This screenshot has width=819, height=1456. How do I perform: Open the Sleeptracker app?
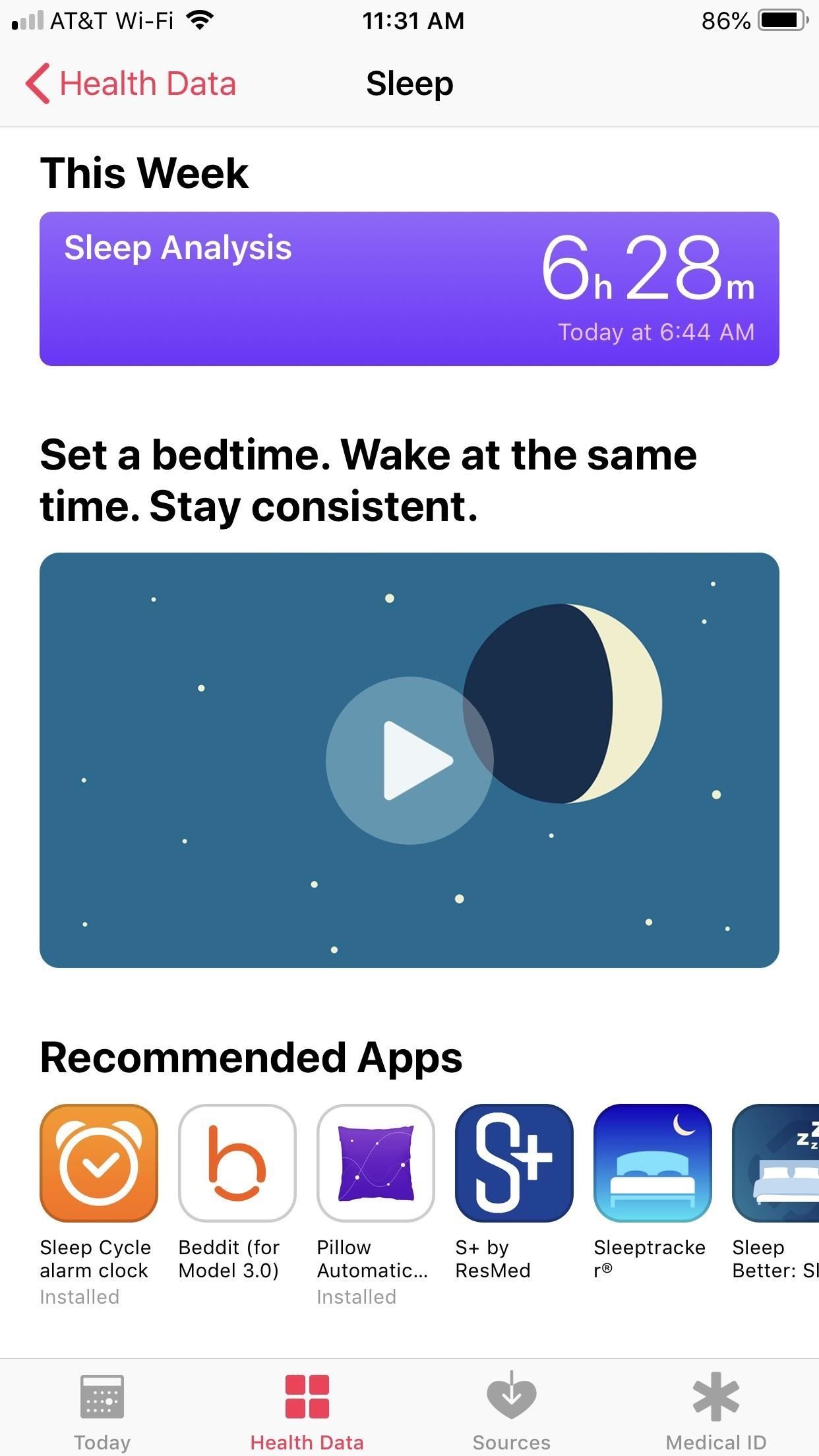pos(653,1163)
